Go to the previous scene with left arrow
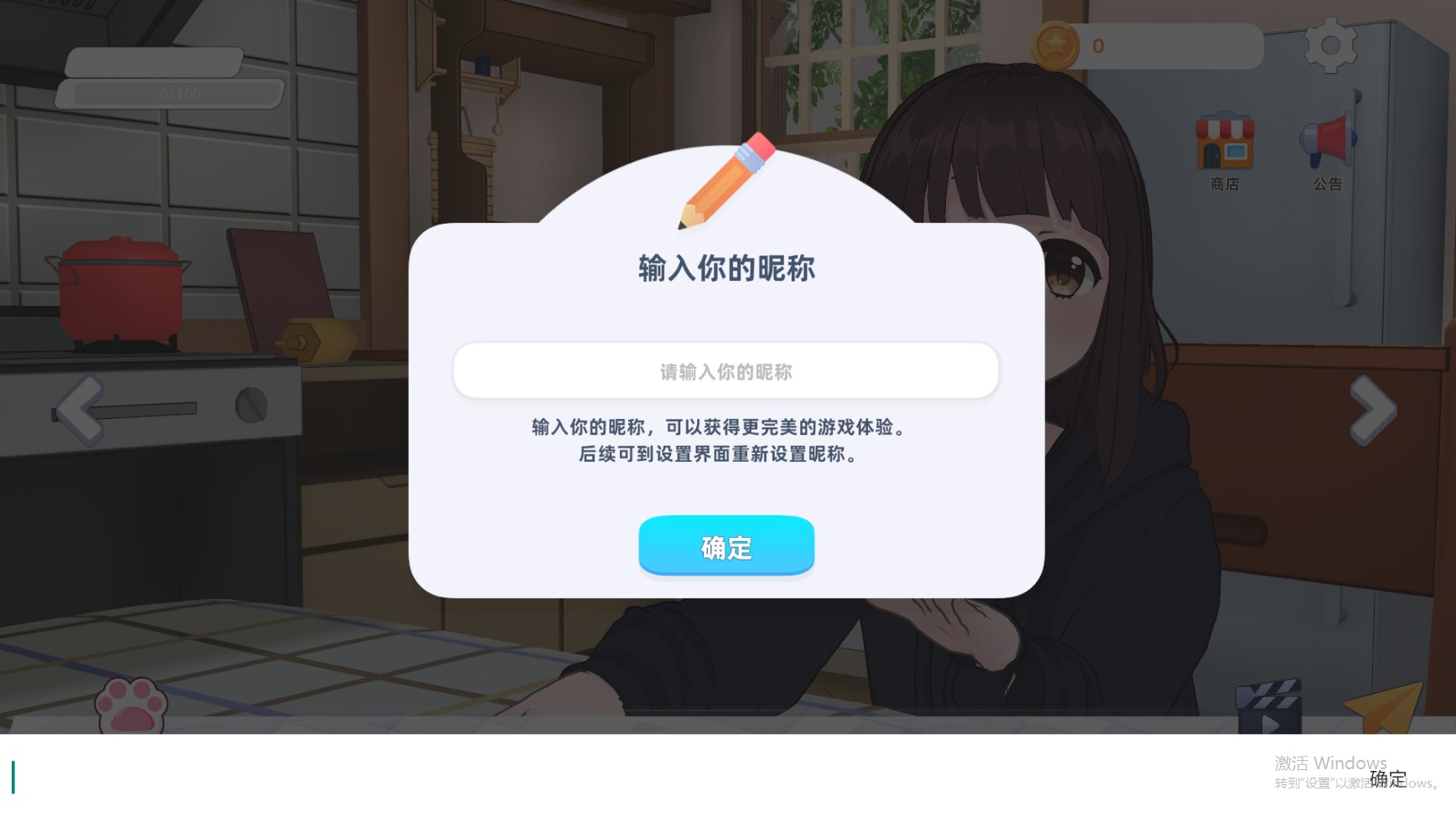 (x=80, y=409)
